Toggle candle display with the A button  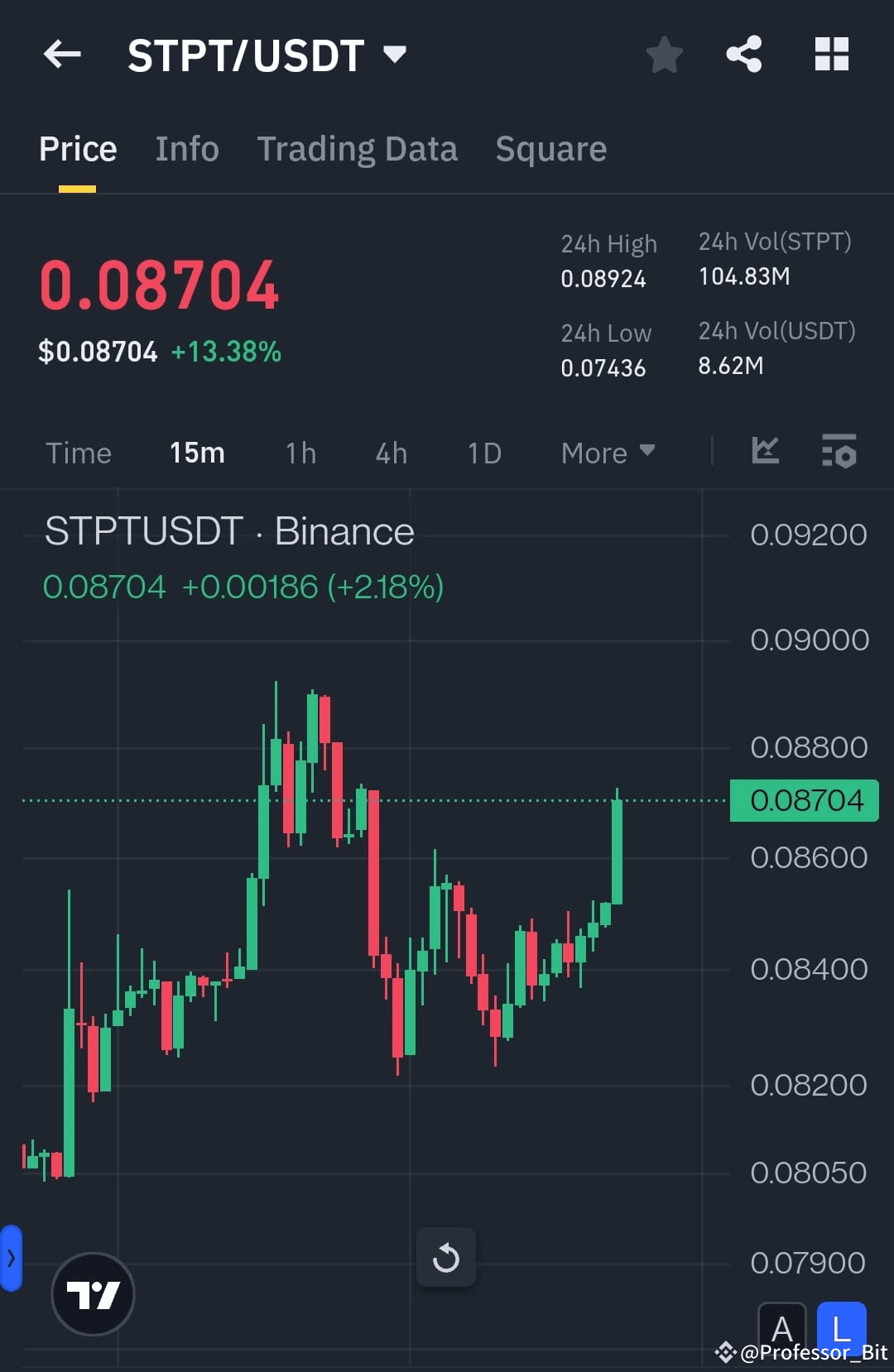click(x=781, y=1327)
